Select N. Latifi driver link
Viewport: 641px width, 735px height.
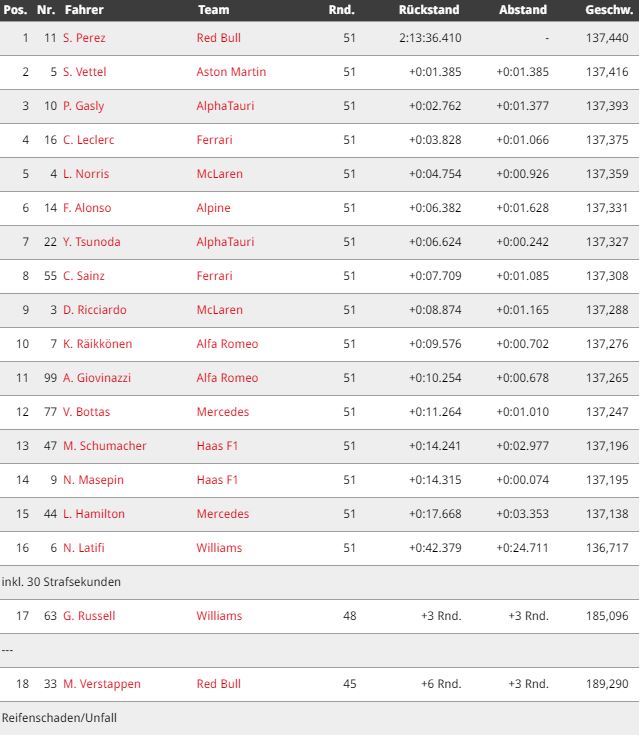click(x=84, y=548)
